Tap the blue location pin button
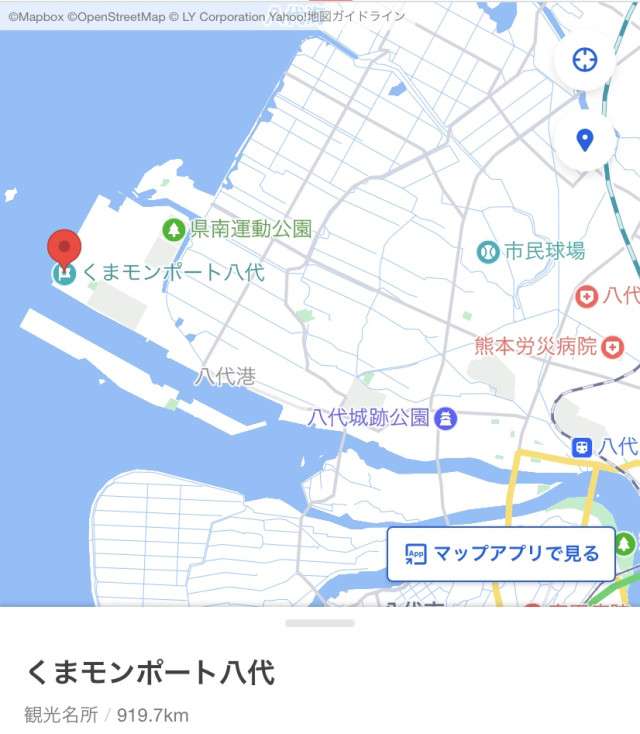This screenshot has width=640, height=734. click(585, 140)
